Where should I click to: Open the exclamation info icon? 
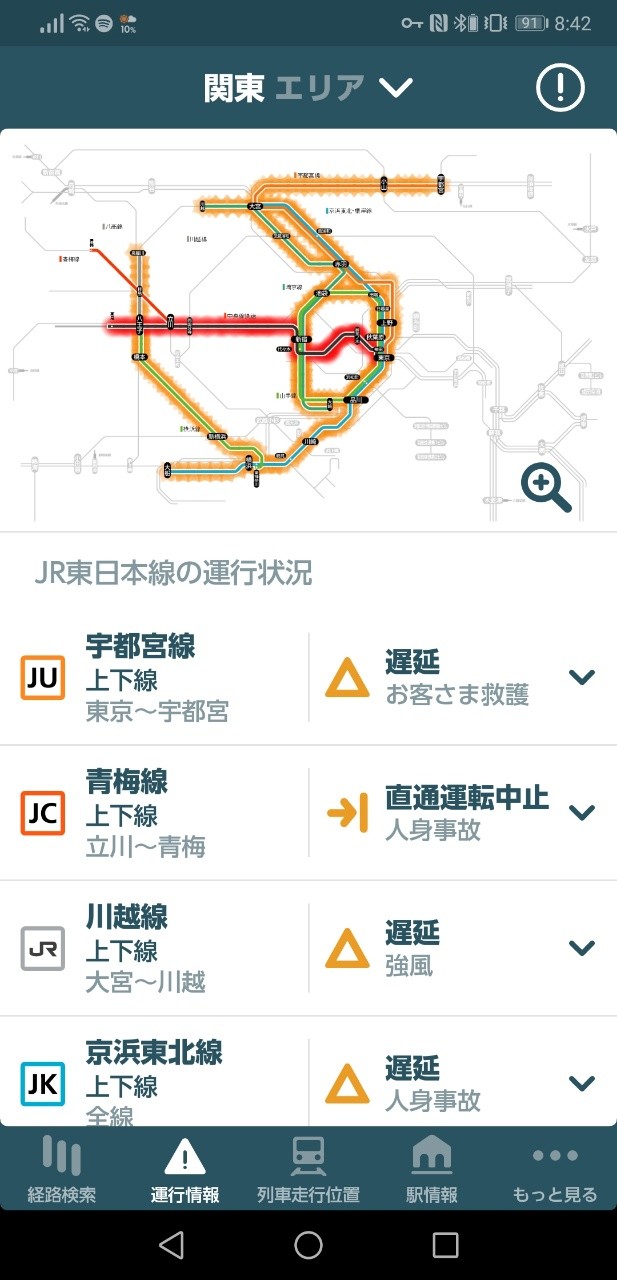(x=560, y=88)
